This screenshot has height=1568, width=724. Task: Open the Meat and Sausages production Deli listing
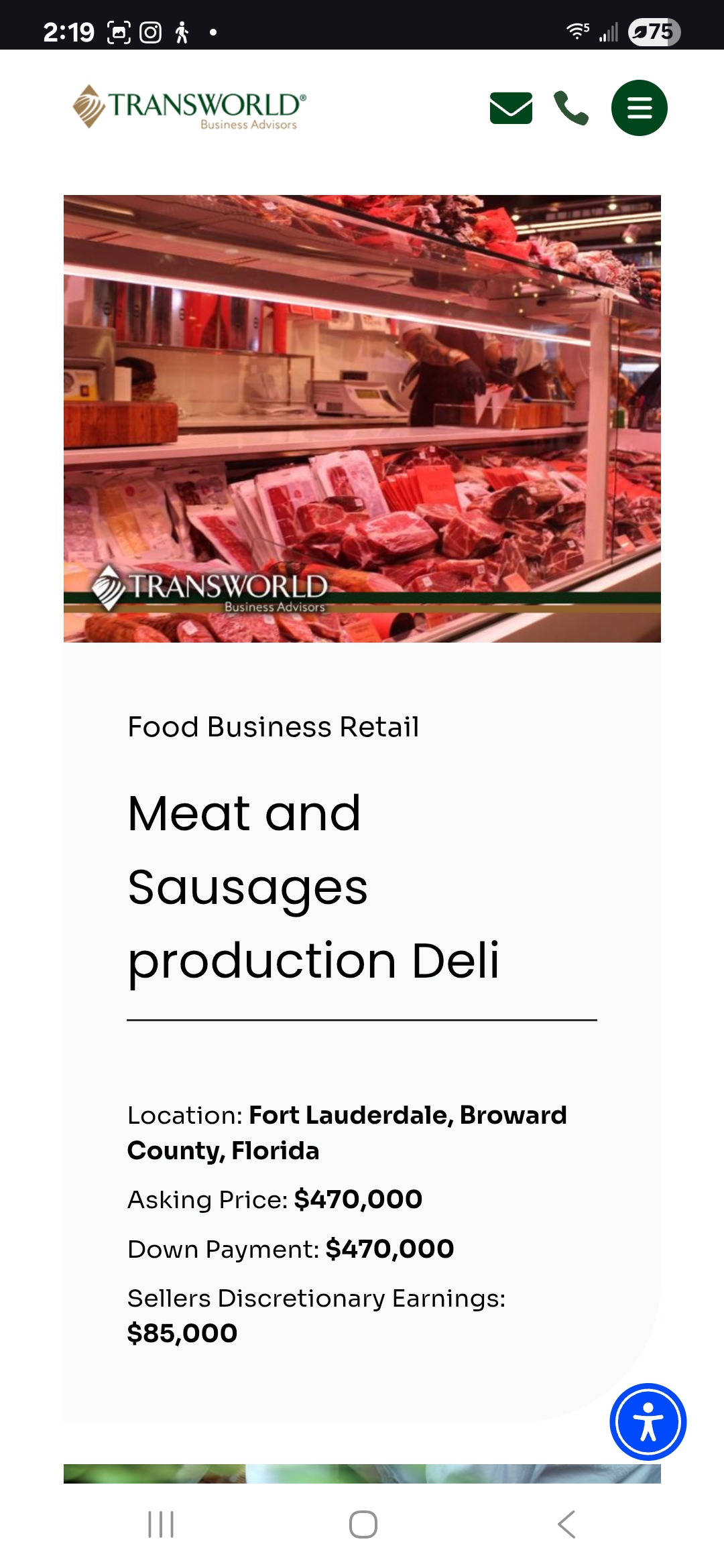point(313,886)
